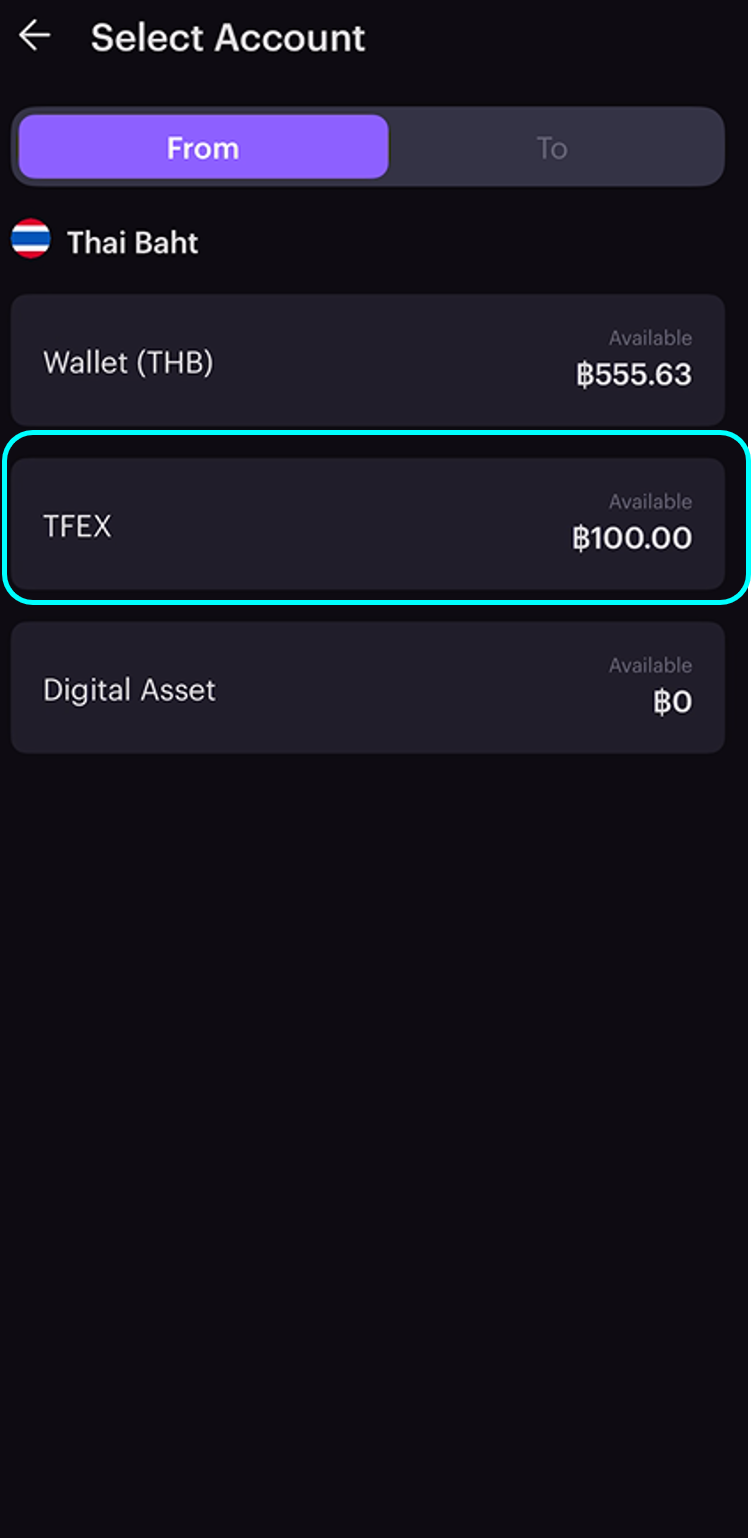This screenshot has height=1538, width=751.
Task: Select the TFEX account
Action: click(x=367, y=524)
